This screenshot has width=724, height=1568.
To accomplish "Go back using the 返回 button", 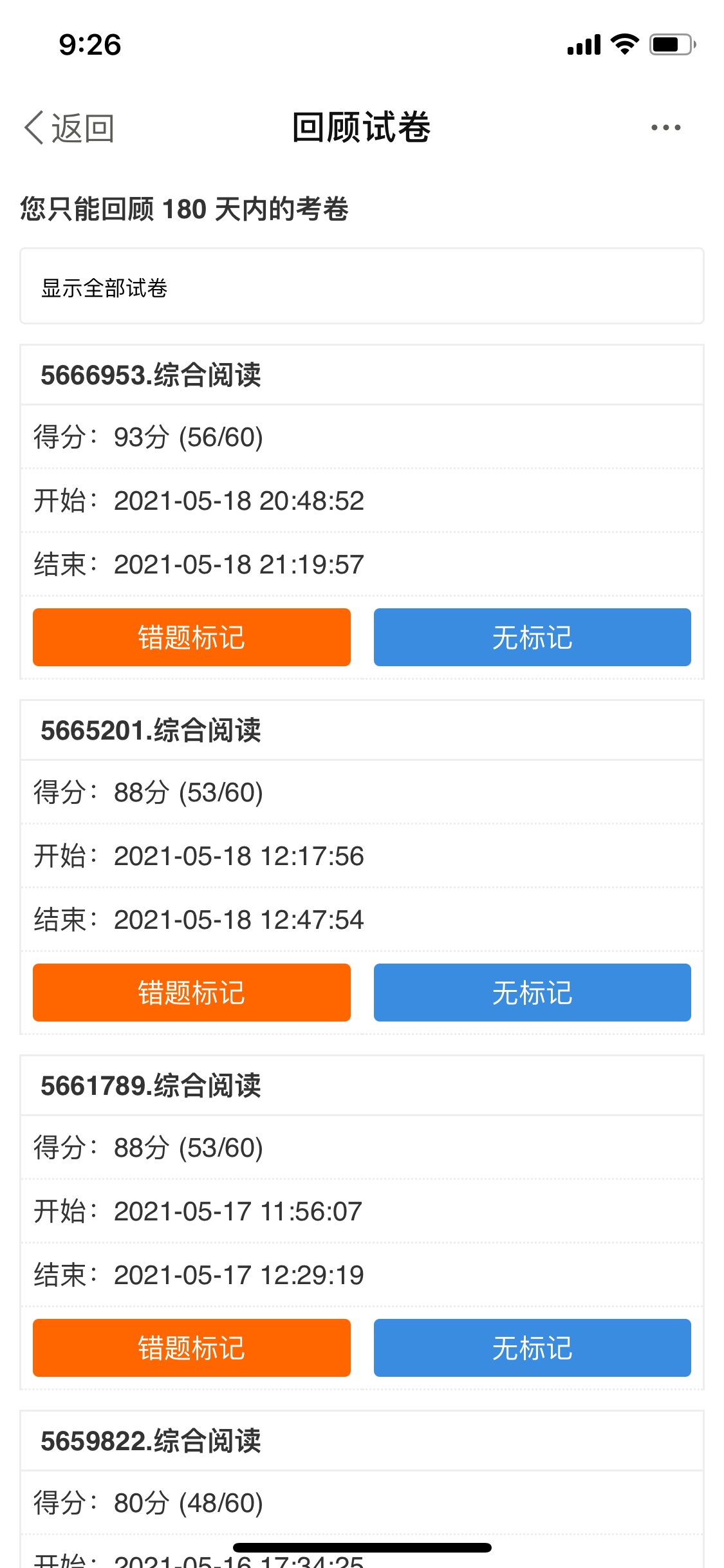I will pyautogui.click(x=70, y=127).
